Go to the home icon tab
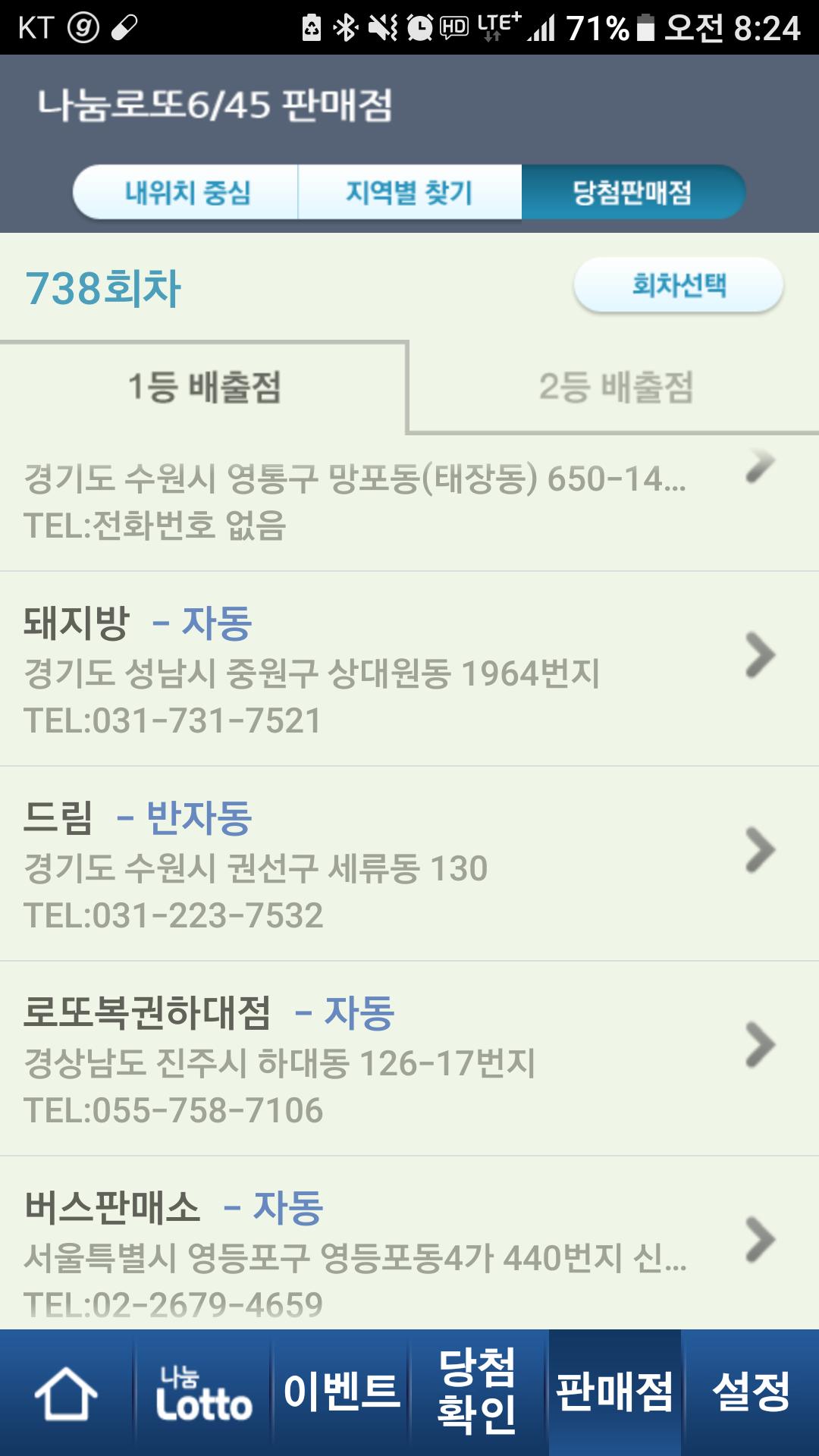The image size is (819, 1456). point(67,1393)
